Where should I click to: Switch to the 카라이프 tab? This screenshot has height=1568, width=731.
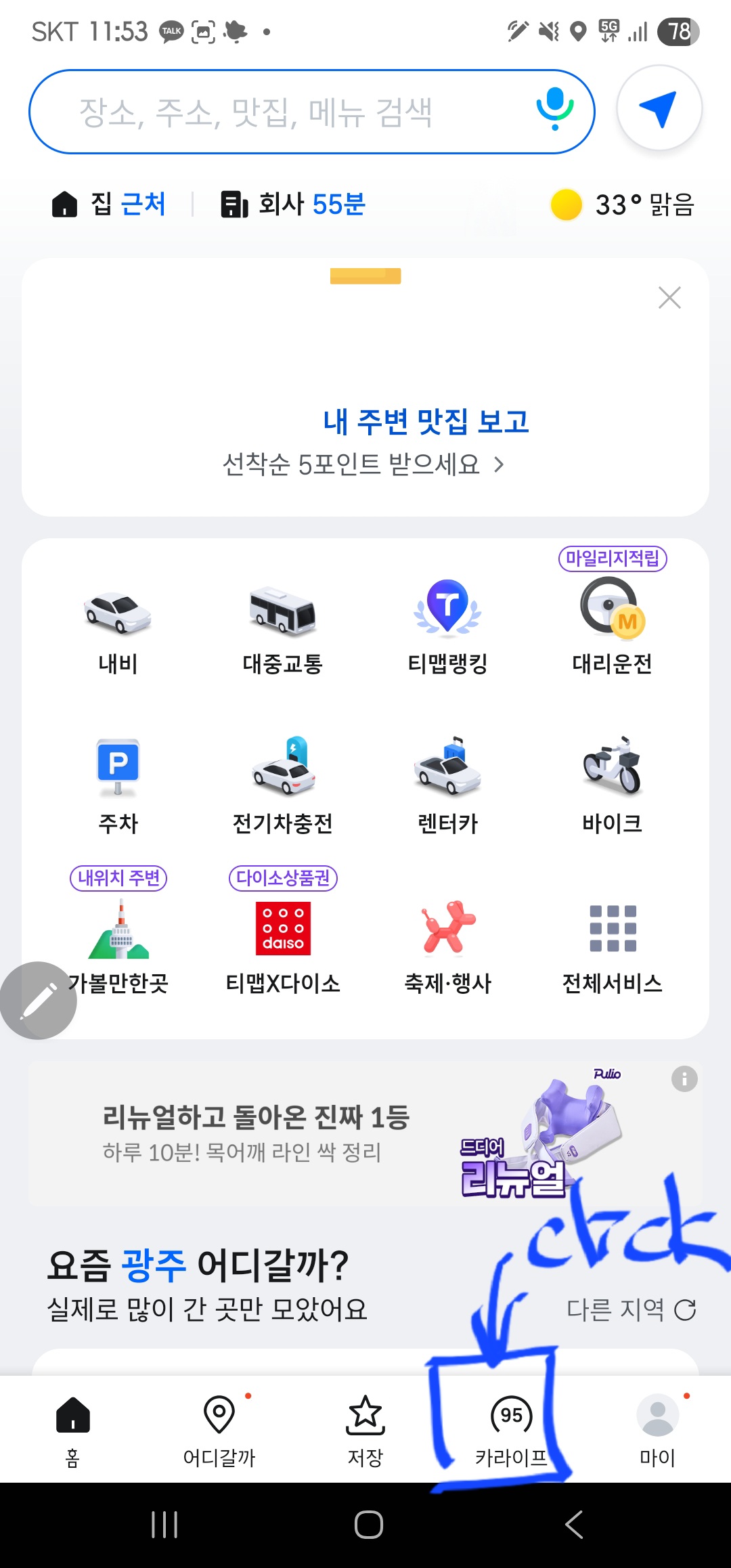[x=512, y=1430]
